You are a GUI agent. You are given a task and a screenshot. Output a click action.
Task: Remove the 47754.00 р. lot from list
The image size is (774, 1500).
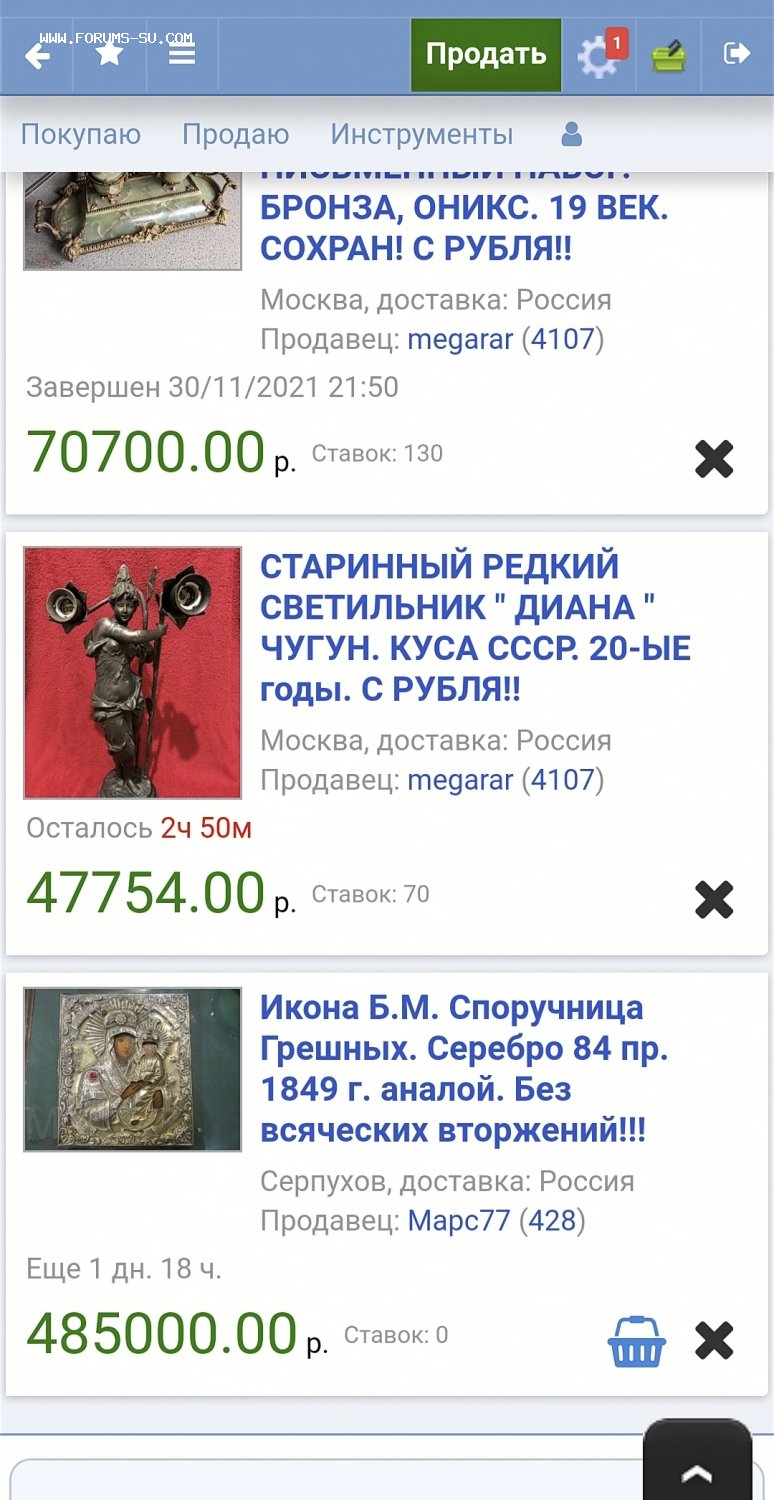[714, 900]
